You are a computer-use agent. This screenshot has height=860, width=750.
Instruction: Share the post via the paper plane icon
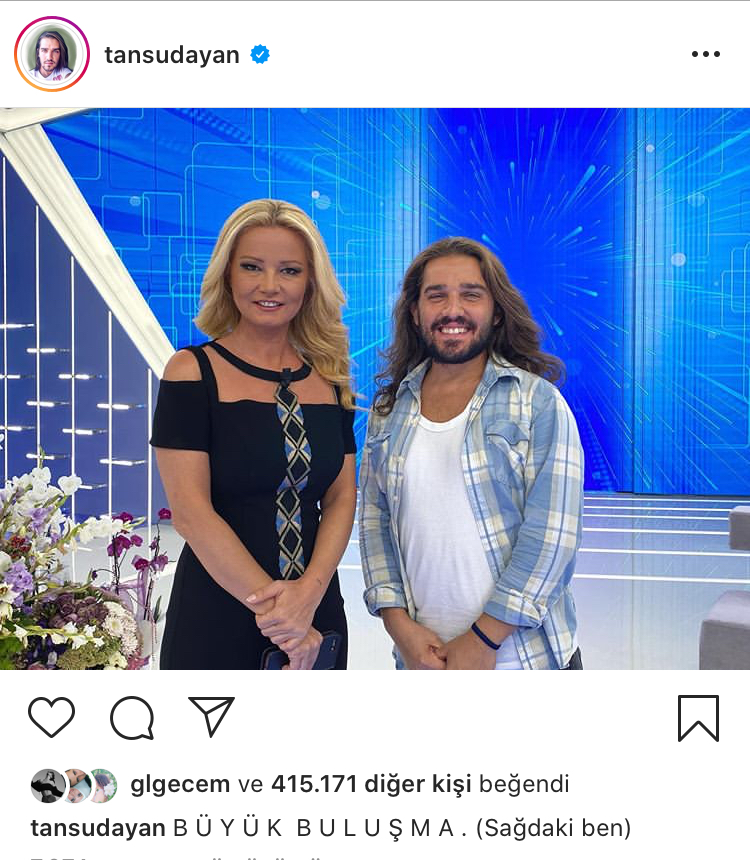pyautogui.click(x=211, y=717)
